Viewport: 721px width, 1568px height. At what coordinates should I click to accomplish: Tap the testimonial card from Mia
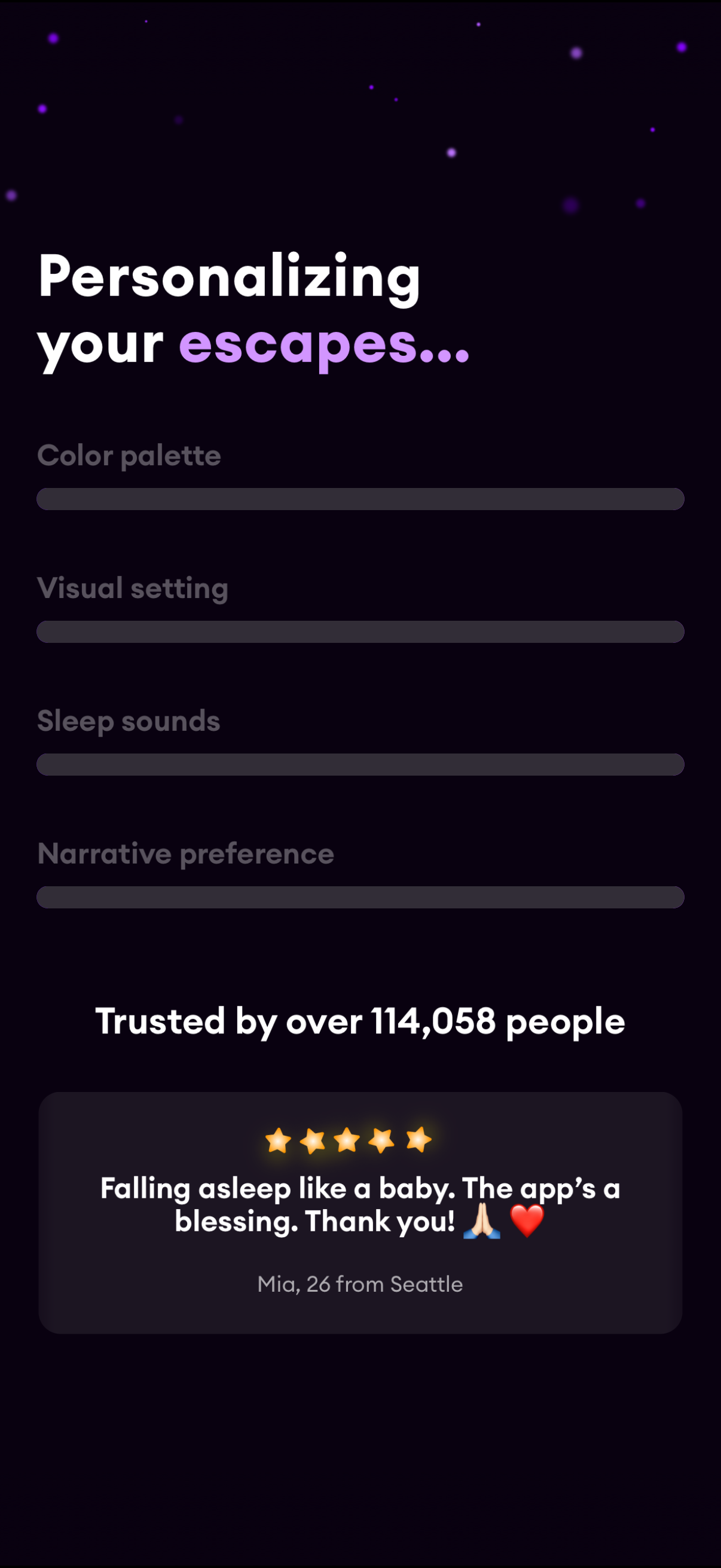point(360,1215)
